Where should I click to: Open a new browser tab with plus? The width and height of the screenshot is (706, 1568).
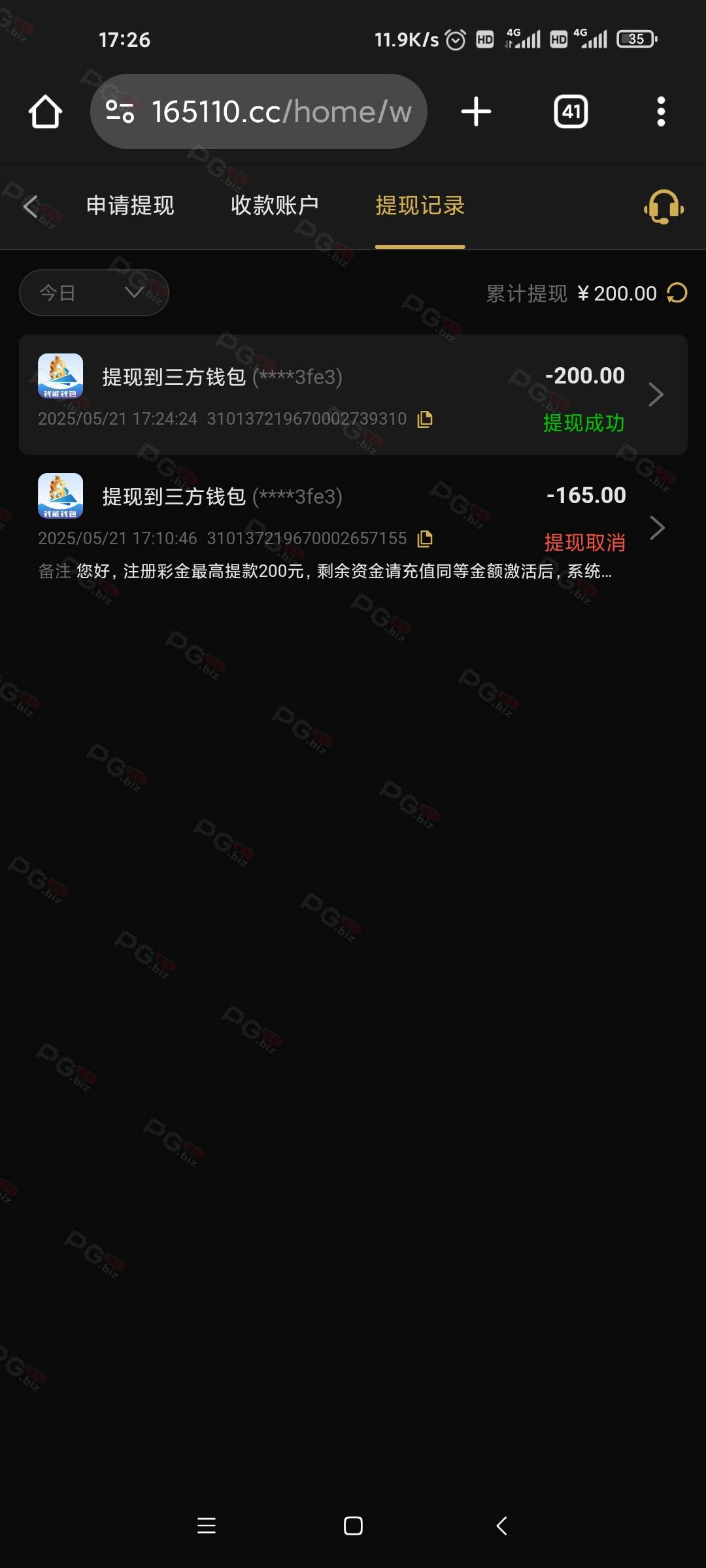click(476, 112)
